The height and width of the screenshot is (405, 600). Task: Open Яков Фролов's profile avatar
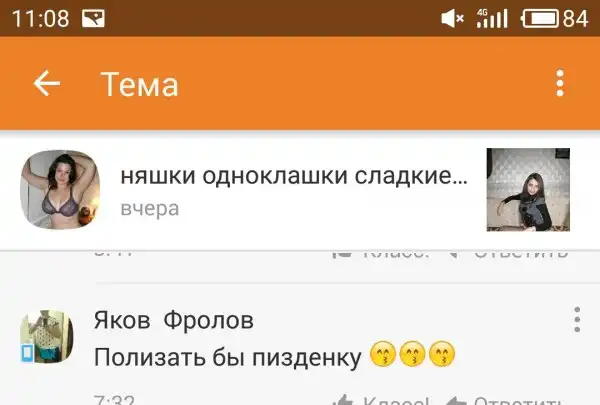pyautogui.click(x=47, y=337)
